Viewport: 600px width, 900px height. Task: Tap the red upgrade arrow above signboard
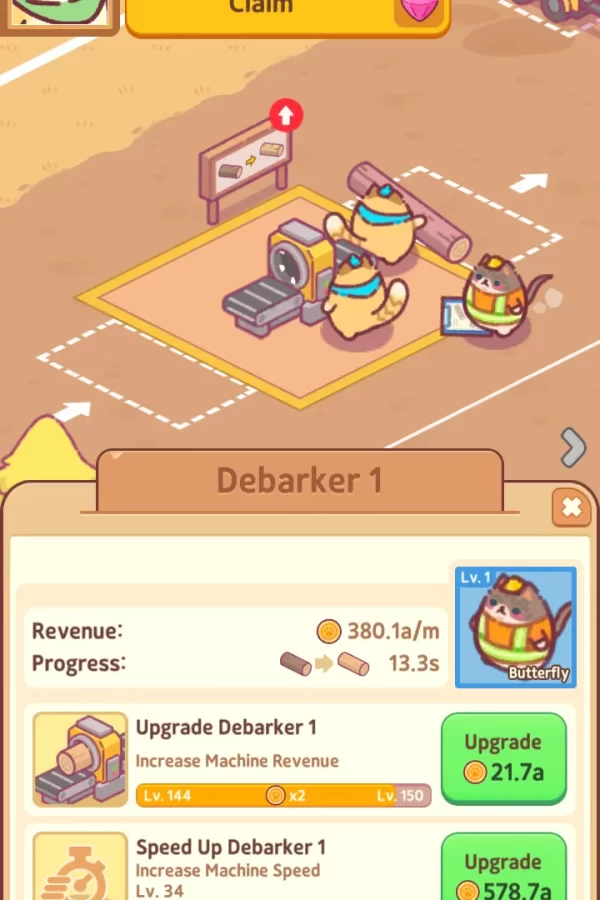(286, 116)
